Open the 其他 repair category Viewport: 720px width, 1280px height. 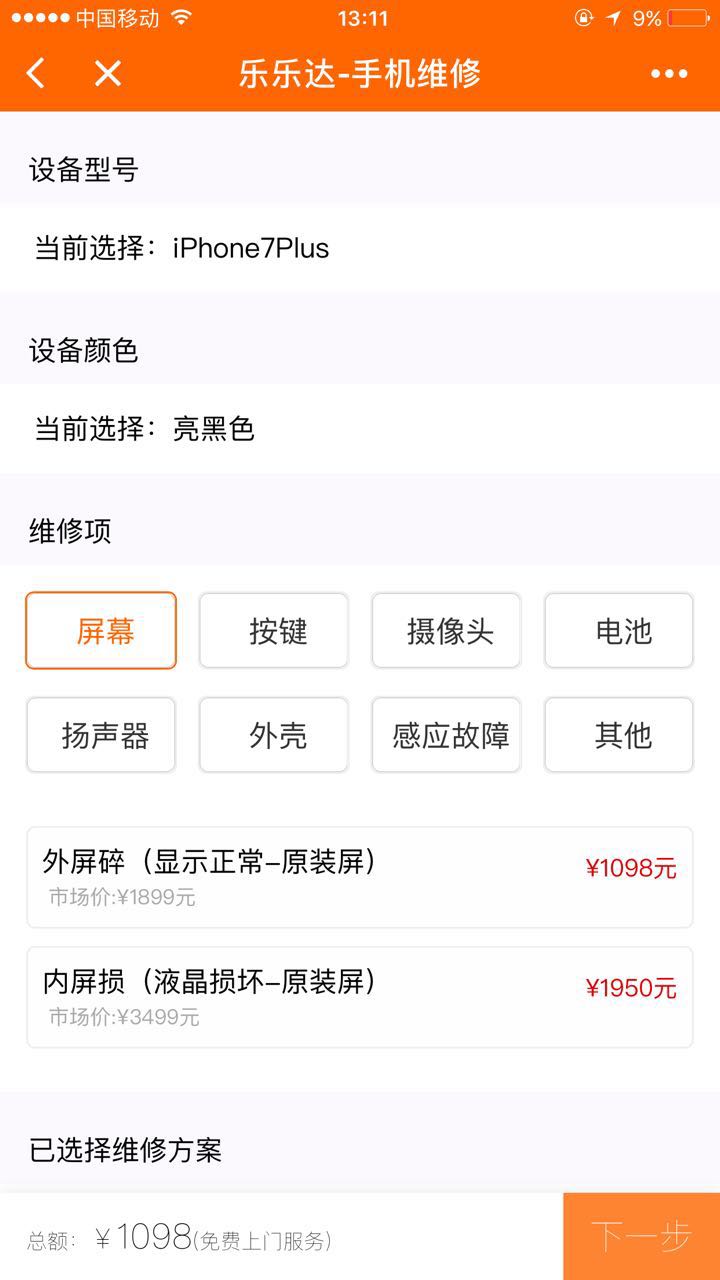[x=619, y=735]
